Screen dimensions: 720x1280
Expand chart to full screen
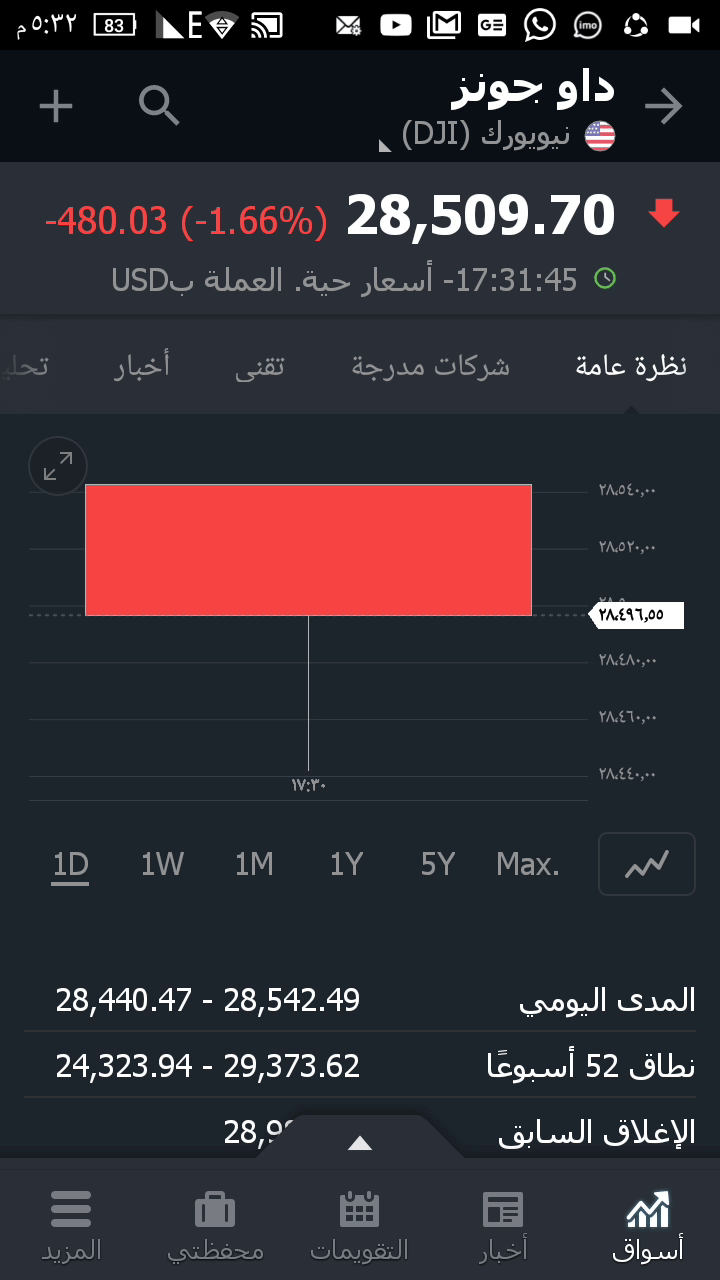58,466
